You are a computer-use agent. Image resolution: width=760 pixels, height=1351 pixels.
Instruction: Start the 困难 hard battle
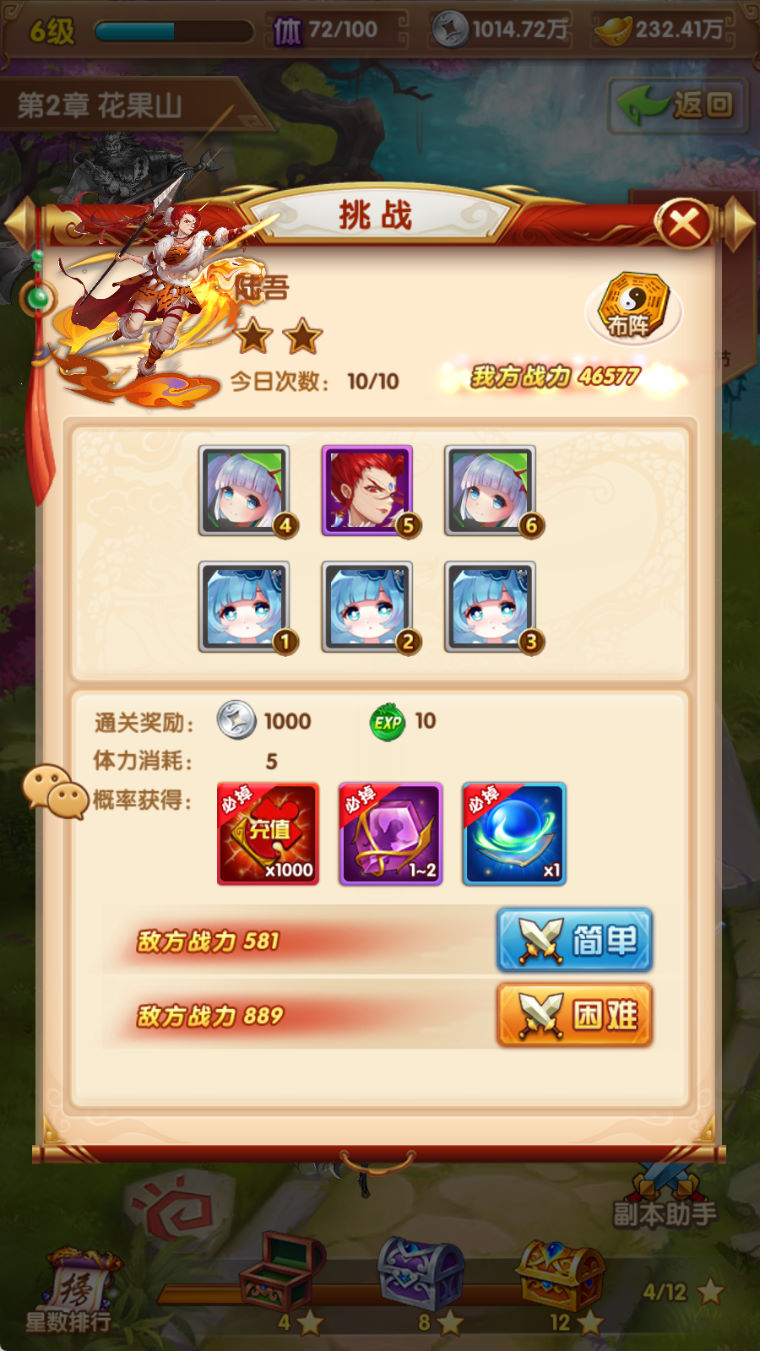(575, 1015)
